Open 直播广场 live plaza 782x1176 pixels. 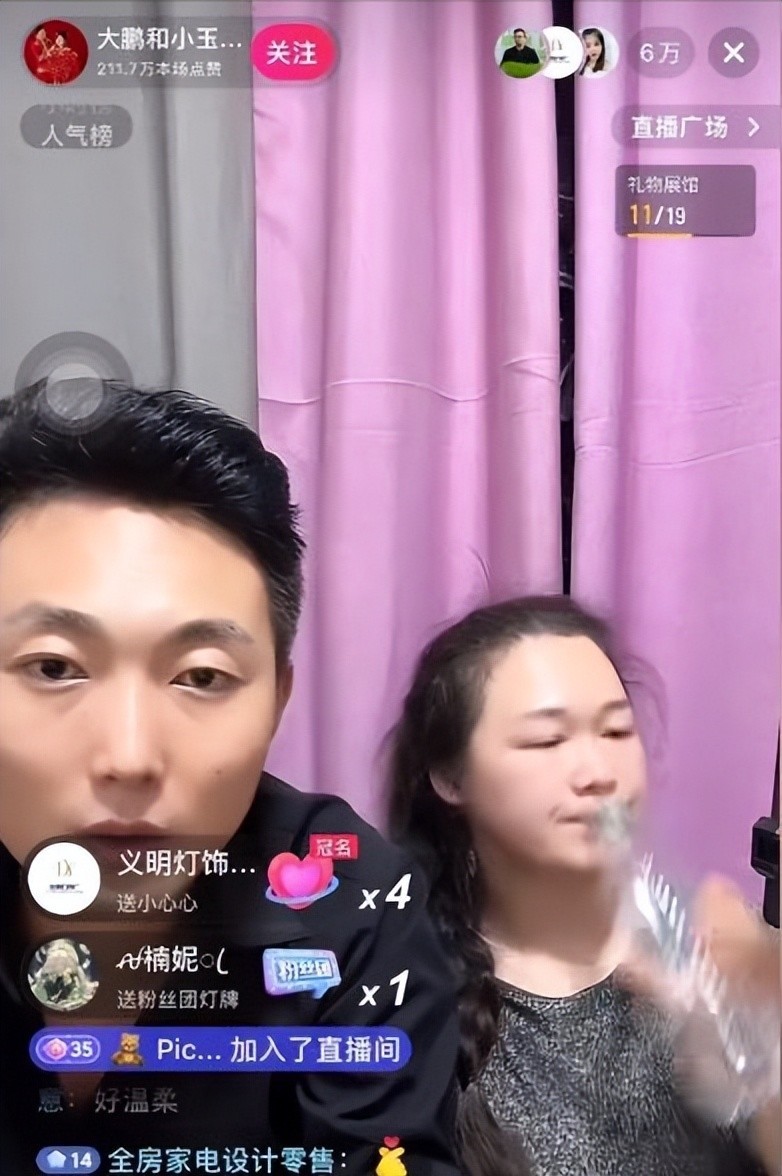coord(696,127)
